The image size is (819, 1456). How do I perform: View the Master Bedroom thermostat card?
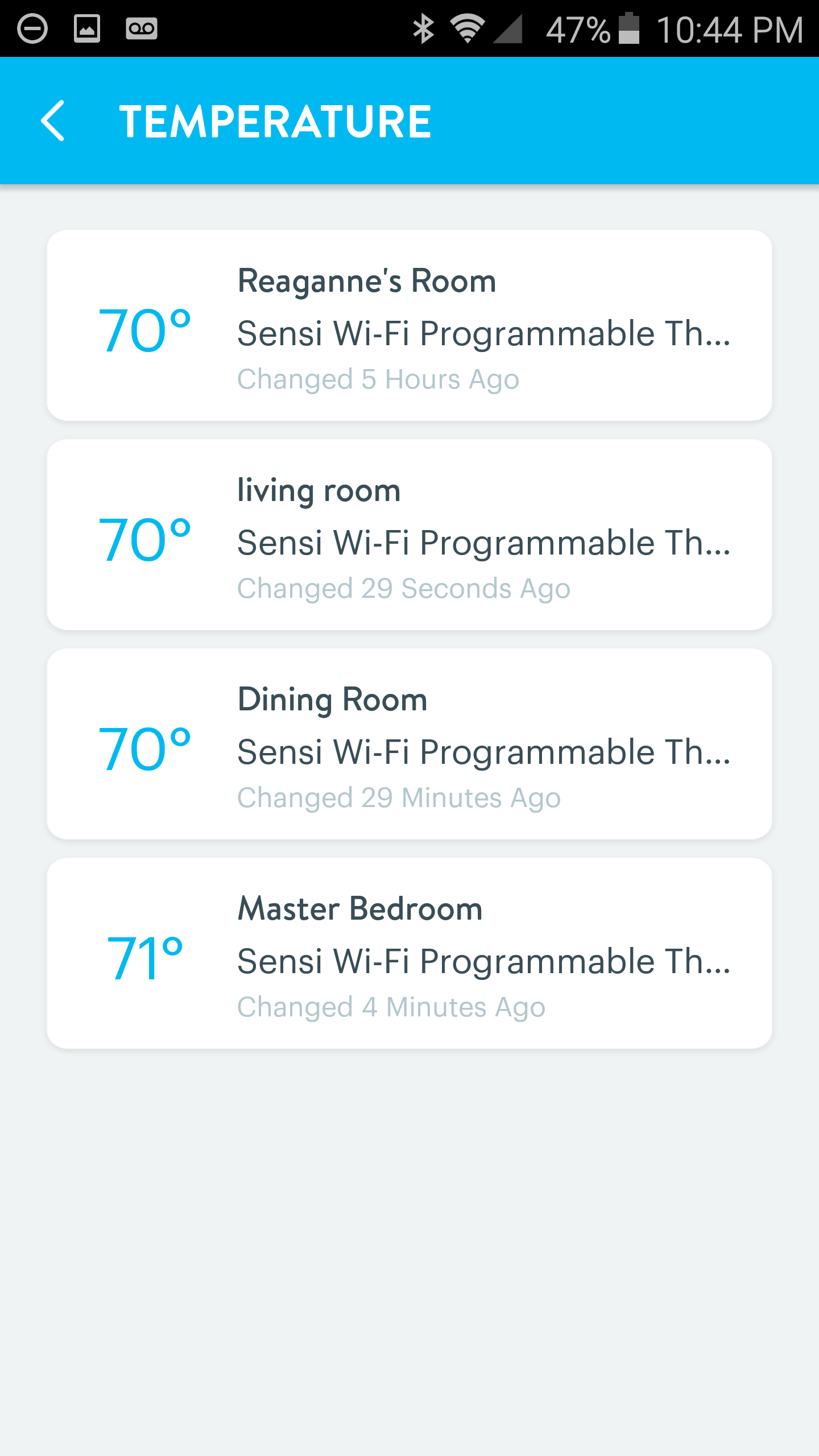[409, 953]
